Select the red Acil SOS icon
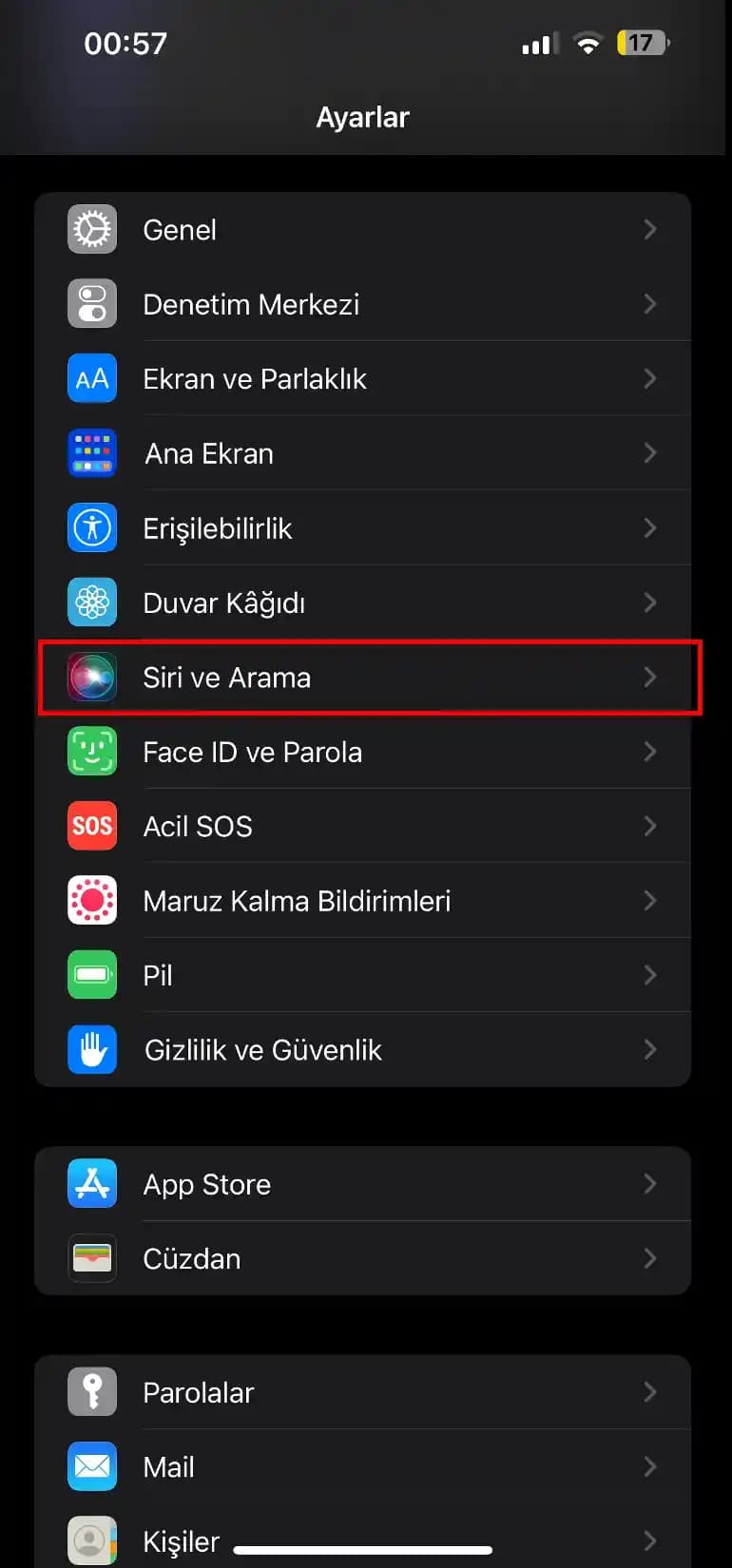Screen dimensions: 732x1568 (x=91, y=826)
